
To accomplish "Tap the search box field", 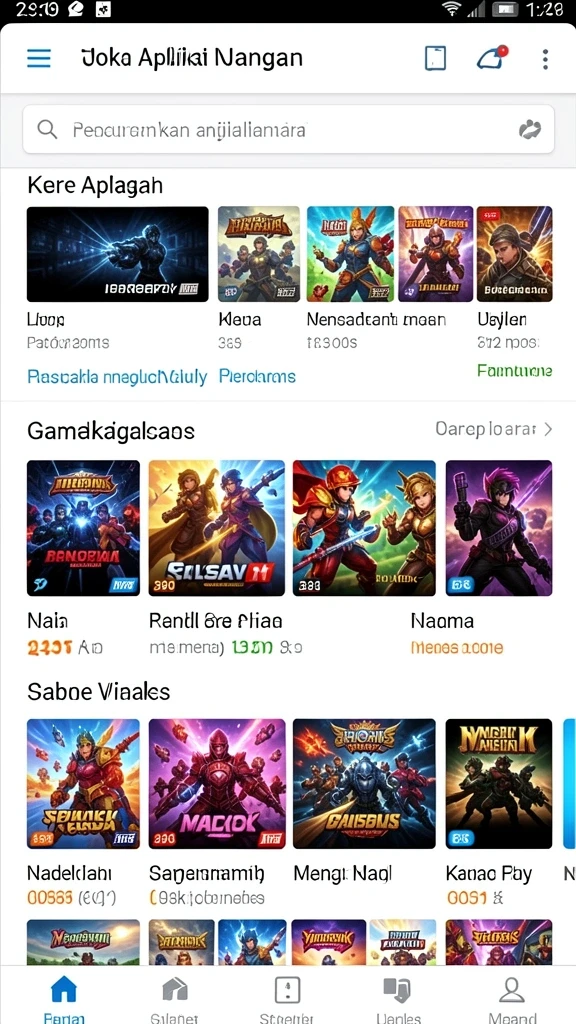I will point(289,129).
